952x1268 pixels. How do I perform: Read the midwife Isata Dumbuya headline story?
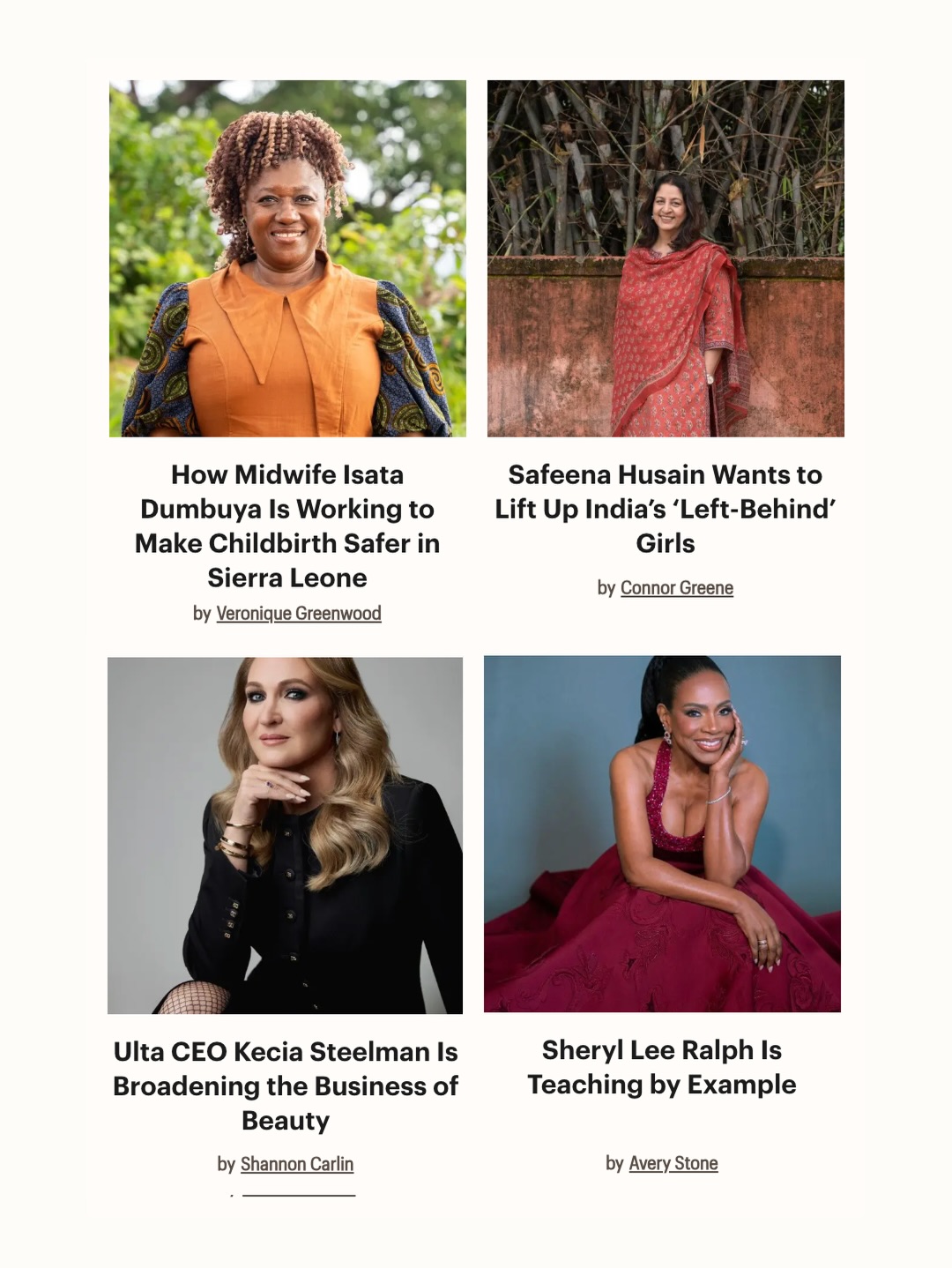click(287, 526)
